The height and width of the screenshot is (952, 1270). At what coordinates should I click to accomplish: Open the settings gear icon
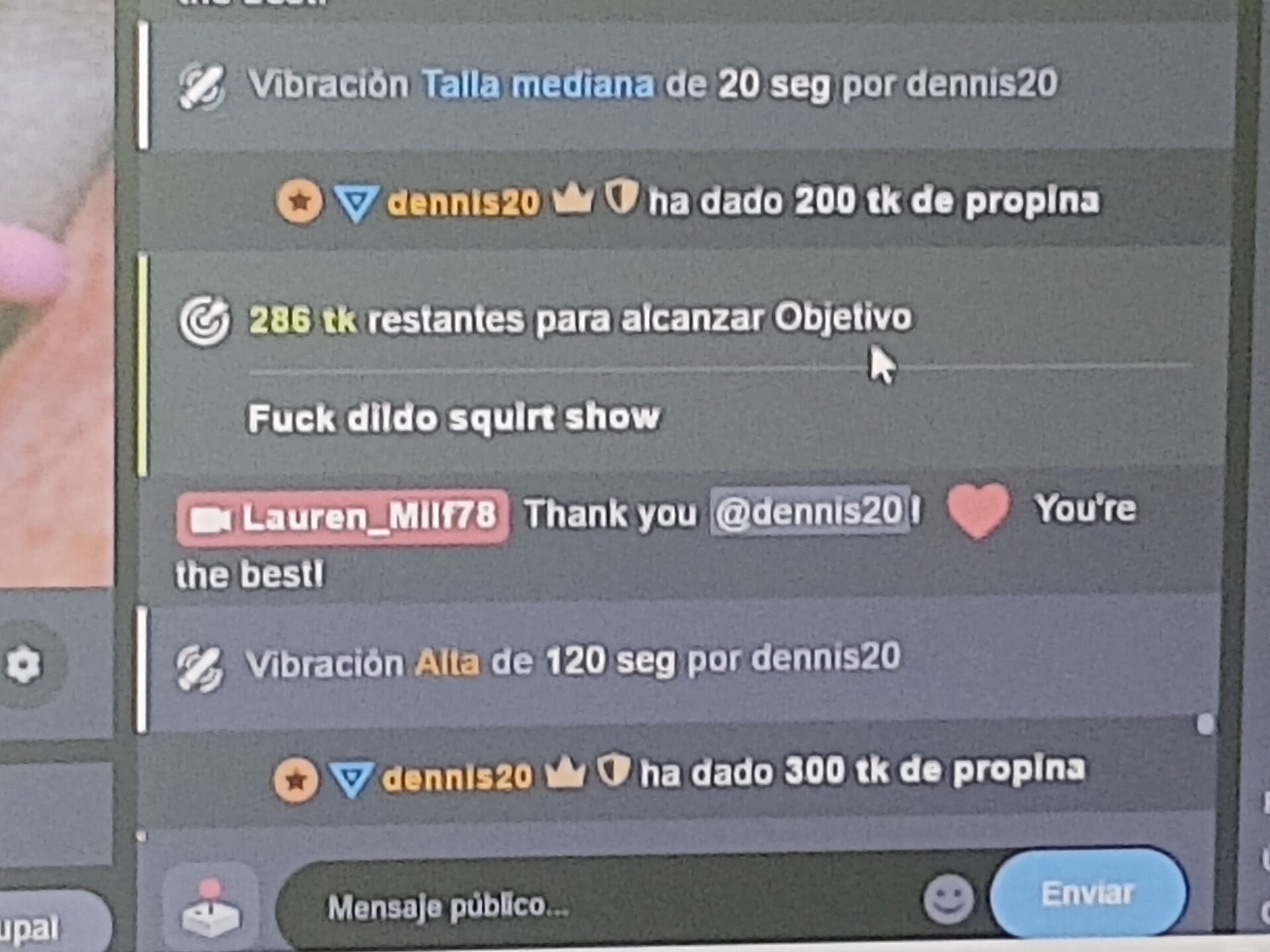point(24,664)
